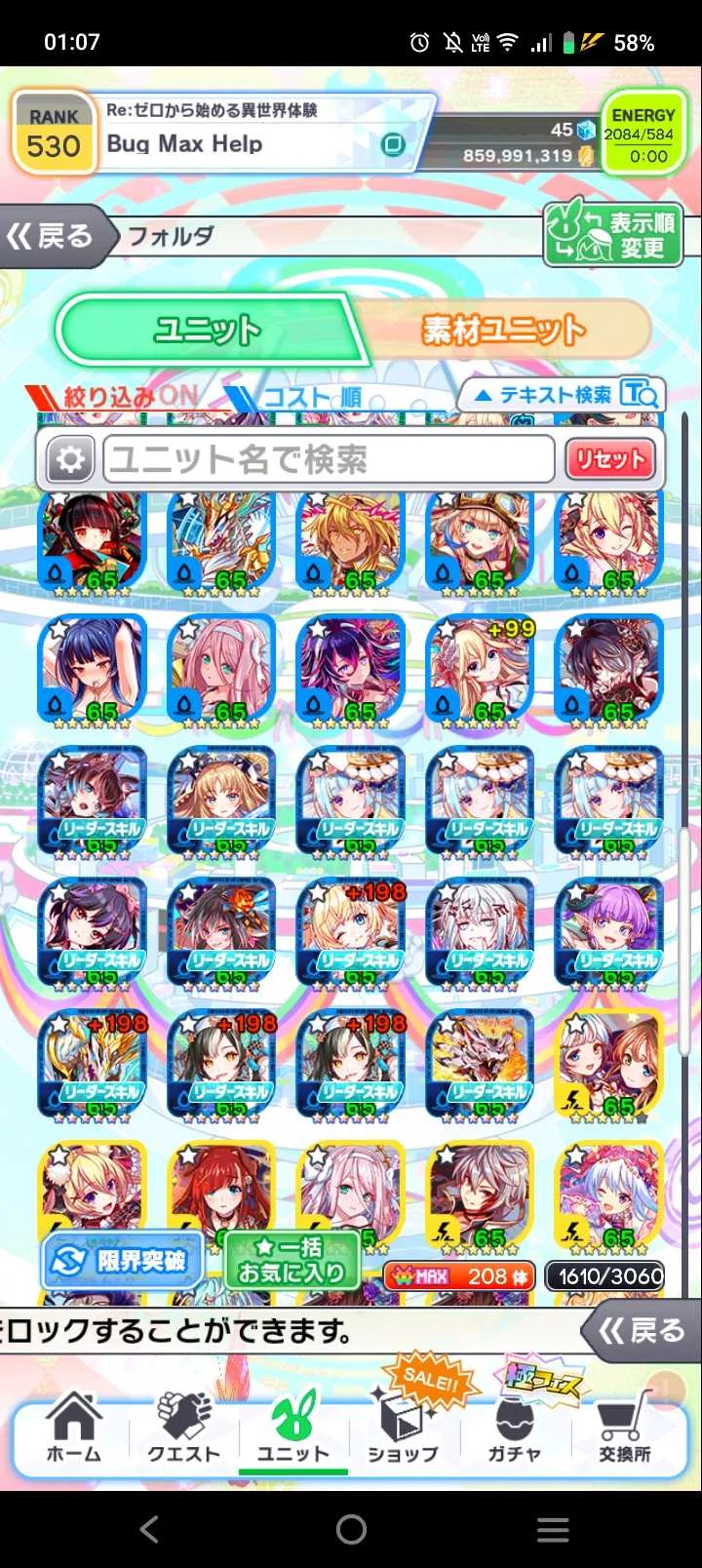Go to the ホーム tab
The image size is (702, 1568).
click(x=73, y=1428)
